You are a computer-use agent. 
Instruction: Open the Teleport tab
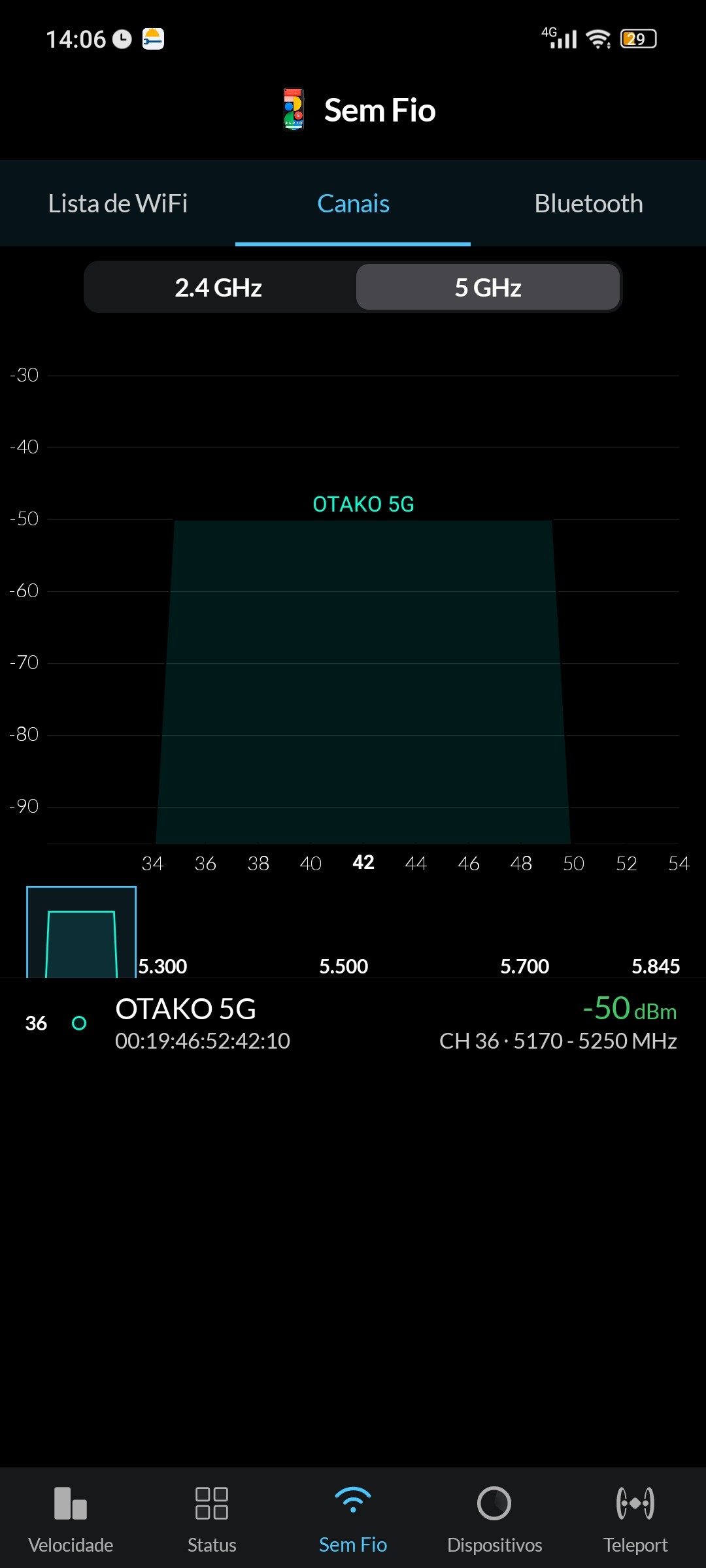point(635,1517)
